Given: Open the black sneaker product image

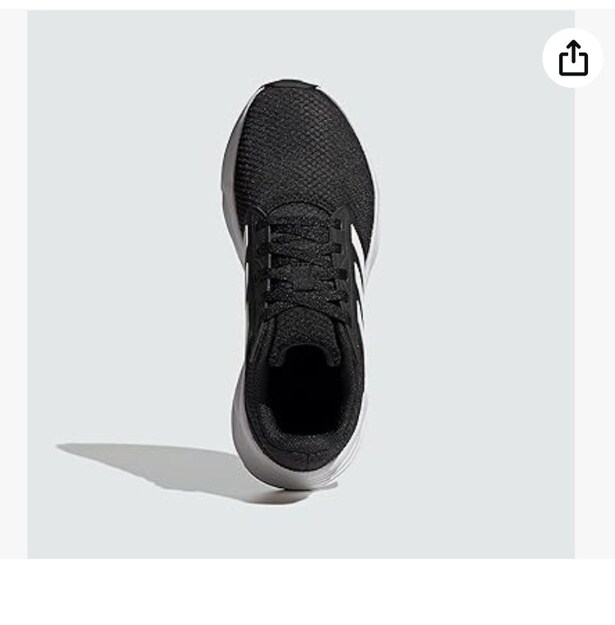Looking at the screenshot, I should click(x=301, y=285).
